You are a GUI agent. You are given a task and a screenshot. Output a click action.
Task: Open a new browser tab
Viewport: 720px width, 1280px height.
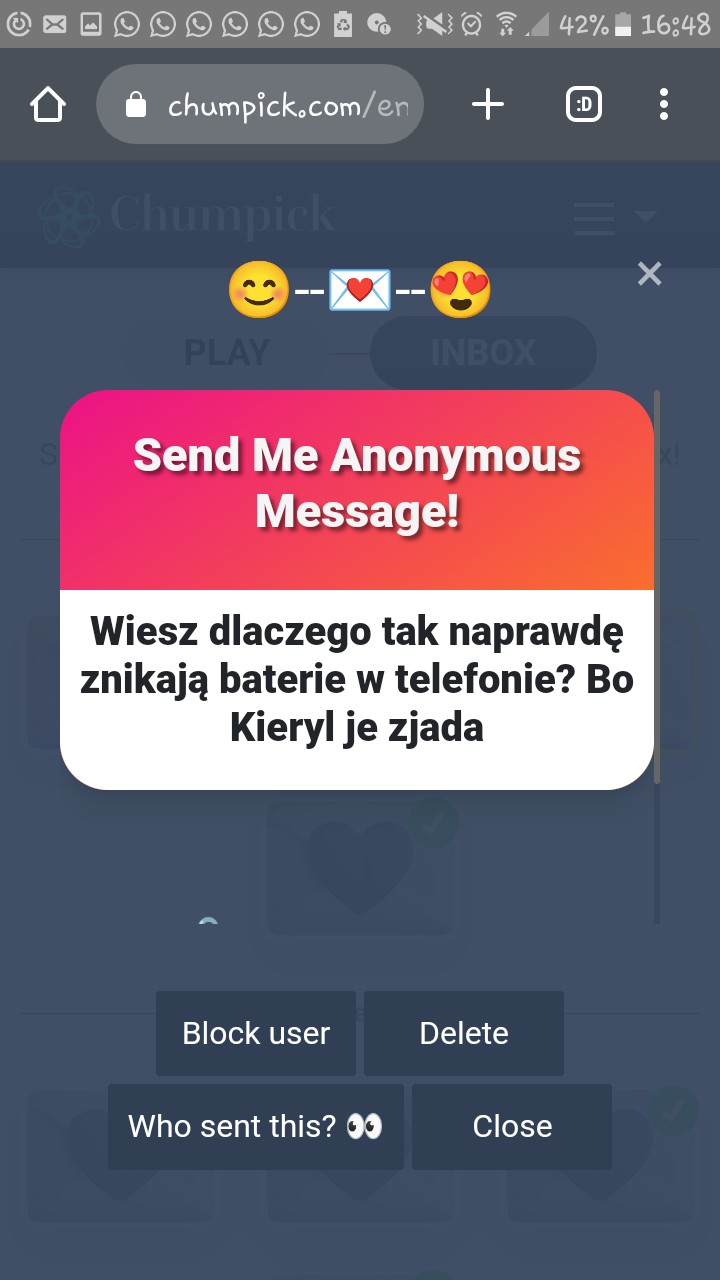[488, 104]
